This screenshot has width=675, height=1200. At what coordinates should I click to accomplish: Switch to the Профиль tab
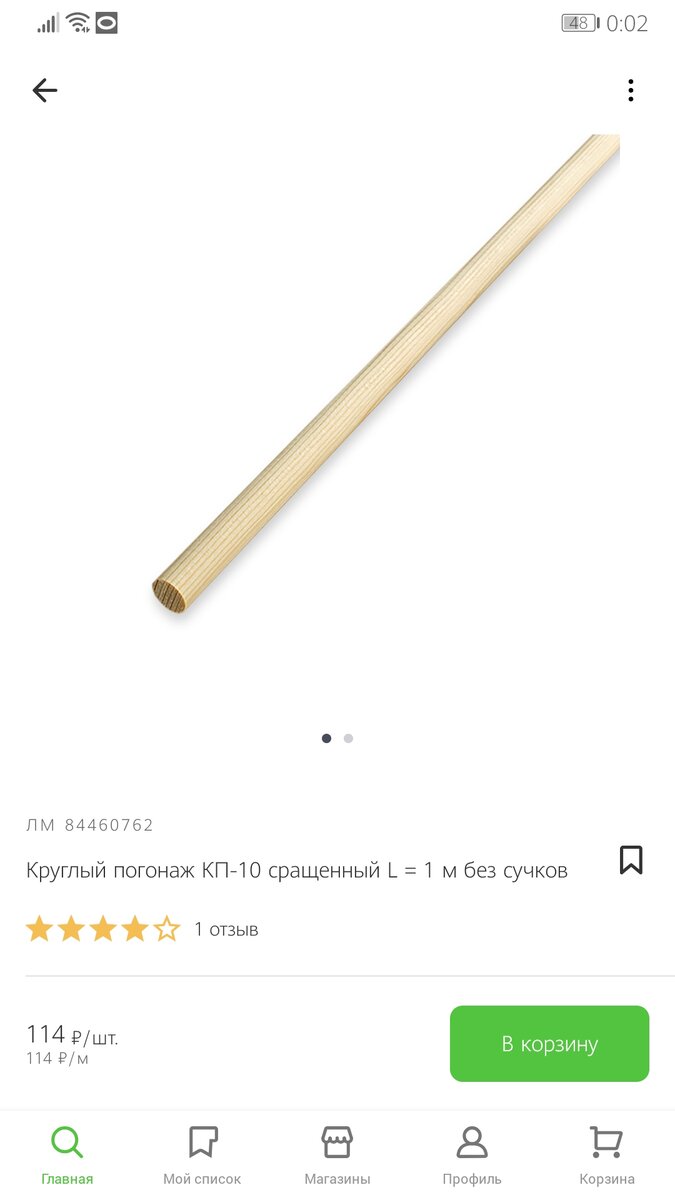(472, 1156)
